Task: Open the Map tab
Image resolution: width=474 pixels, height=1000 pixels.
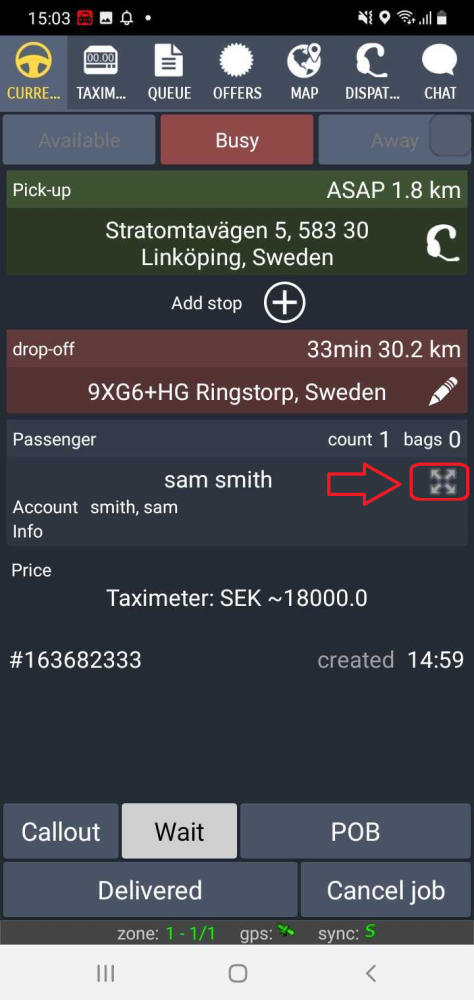Action: [304, 73]
